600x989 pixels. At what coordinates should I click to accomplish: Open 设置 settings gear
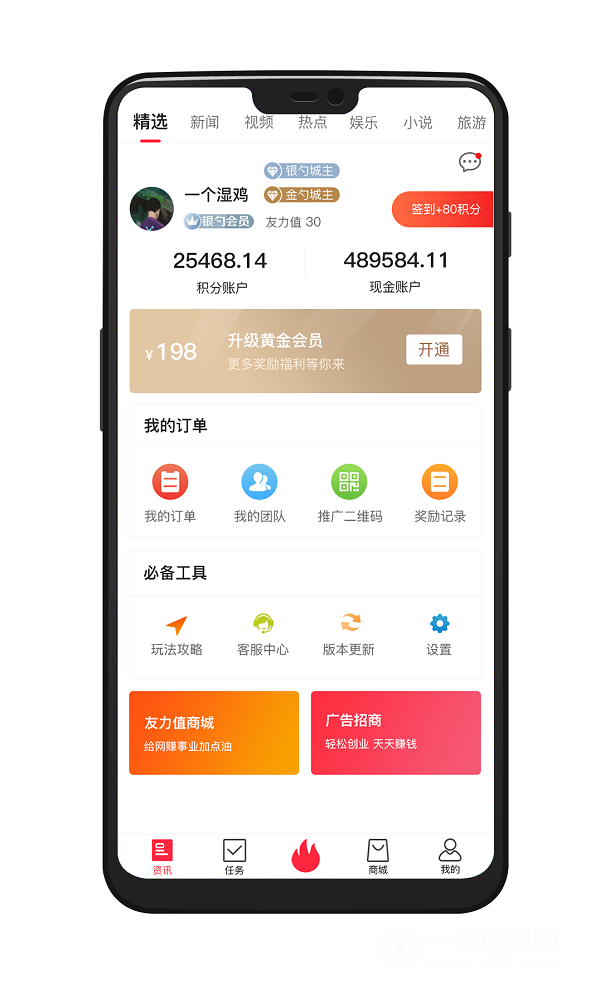pyautogui.click(x=439, y=635)
